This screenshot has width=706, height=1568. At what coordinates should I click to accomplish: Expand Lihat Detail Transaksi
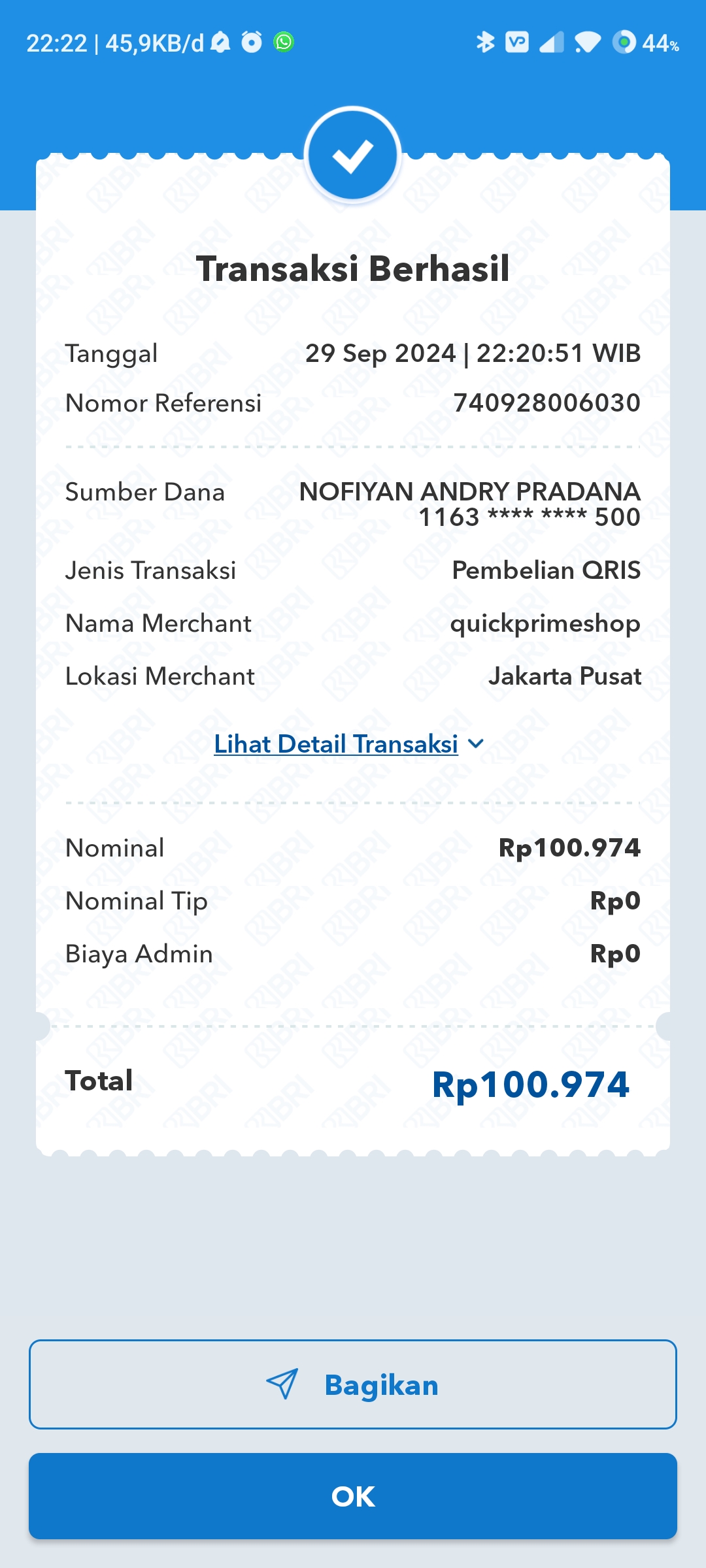tap(349, 744)
